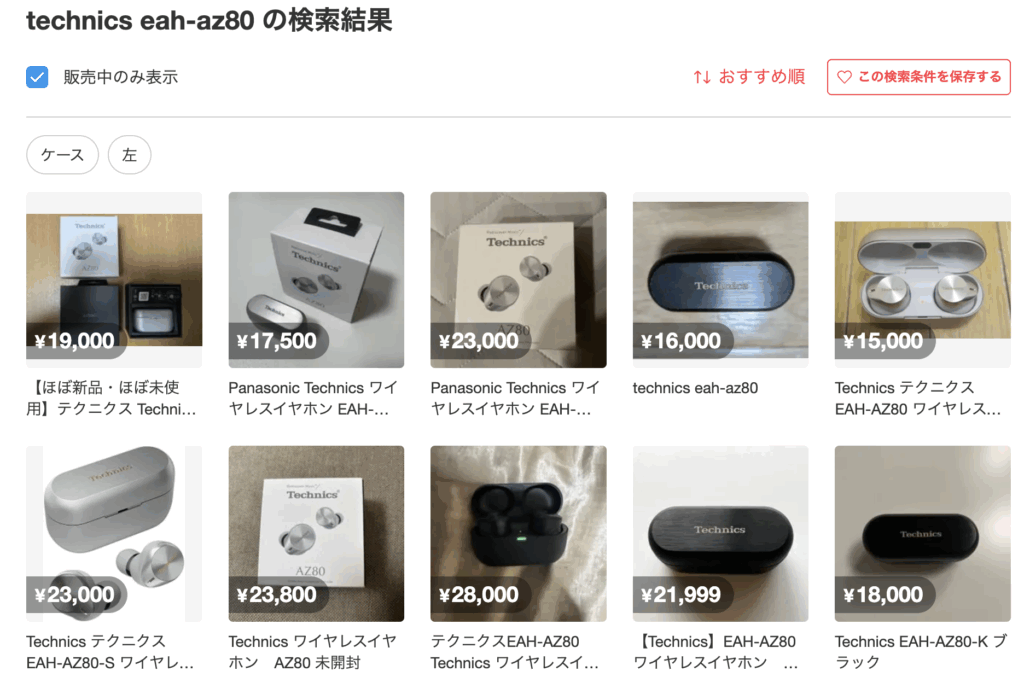The width and height of the screenshot is (1024, 677).
Task: Open the ¥17,500 Panasonic Technics listing
Action: point(316,280)
